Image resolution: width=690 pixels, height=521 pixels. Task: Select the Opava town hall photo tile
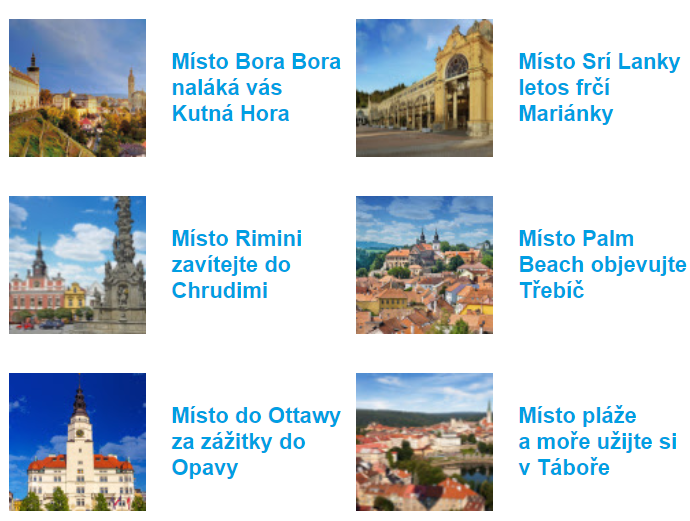point(77,441)
